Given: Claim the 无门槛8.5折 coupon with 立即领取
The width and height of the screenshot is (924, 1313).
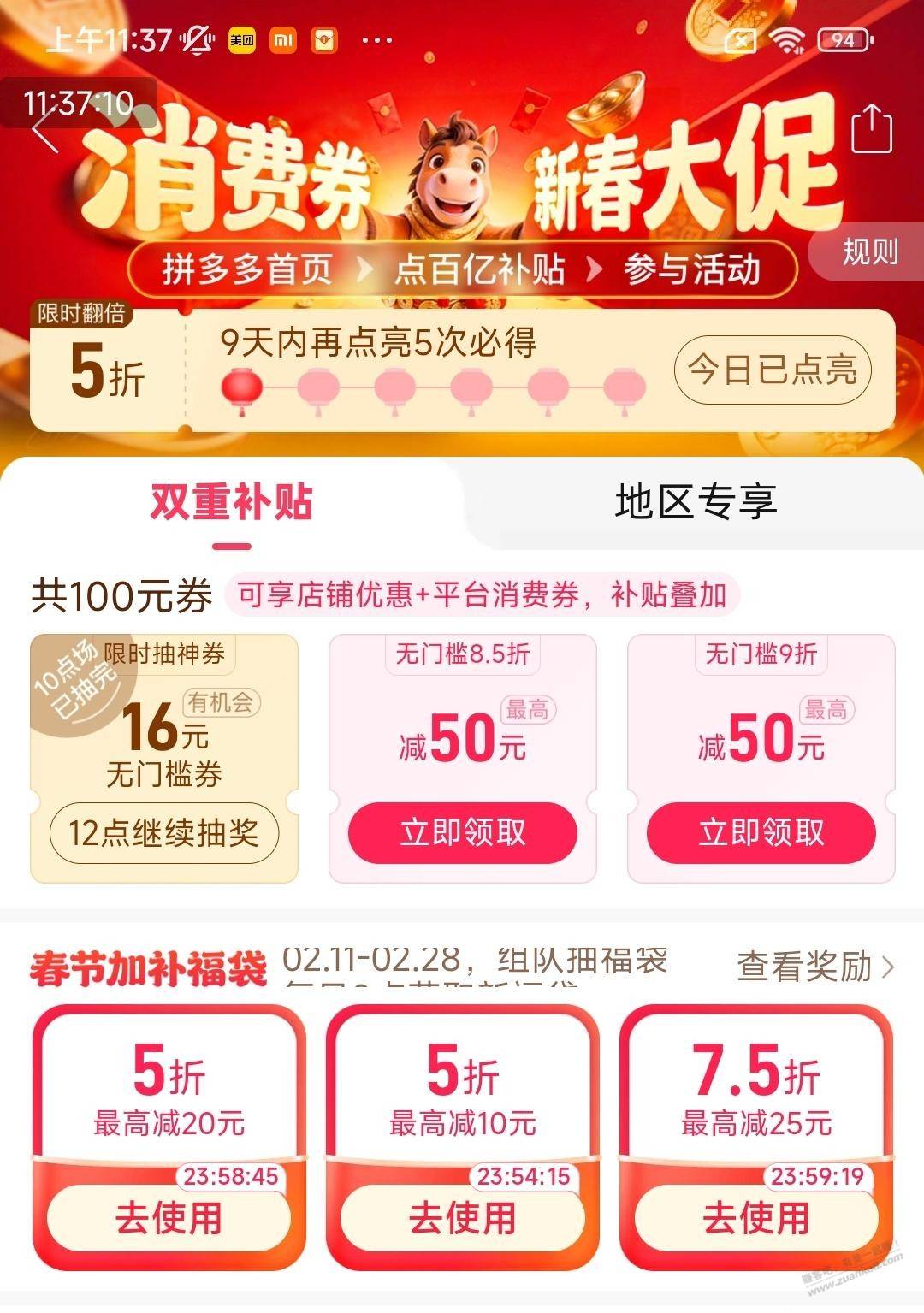Looking at the screenshot, I should (462, 833).
